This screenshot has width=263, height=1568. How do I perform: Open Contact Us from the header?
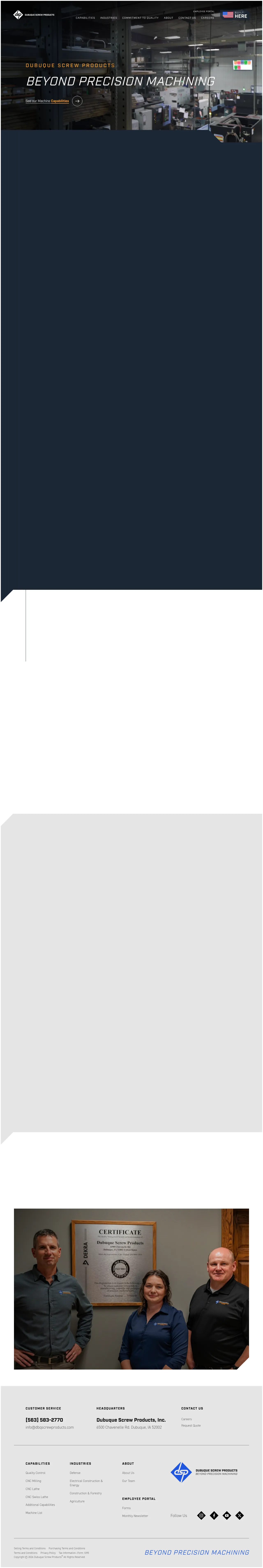click(x=187, y=18)
